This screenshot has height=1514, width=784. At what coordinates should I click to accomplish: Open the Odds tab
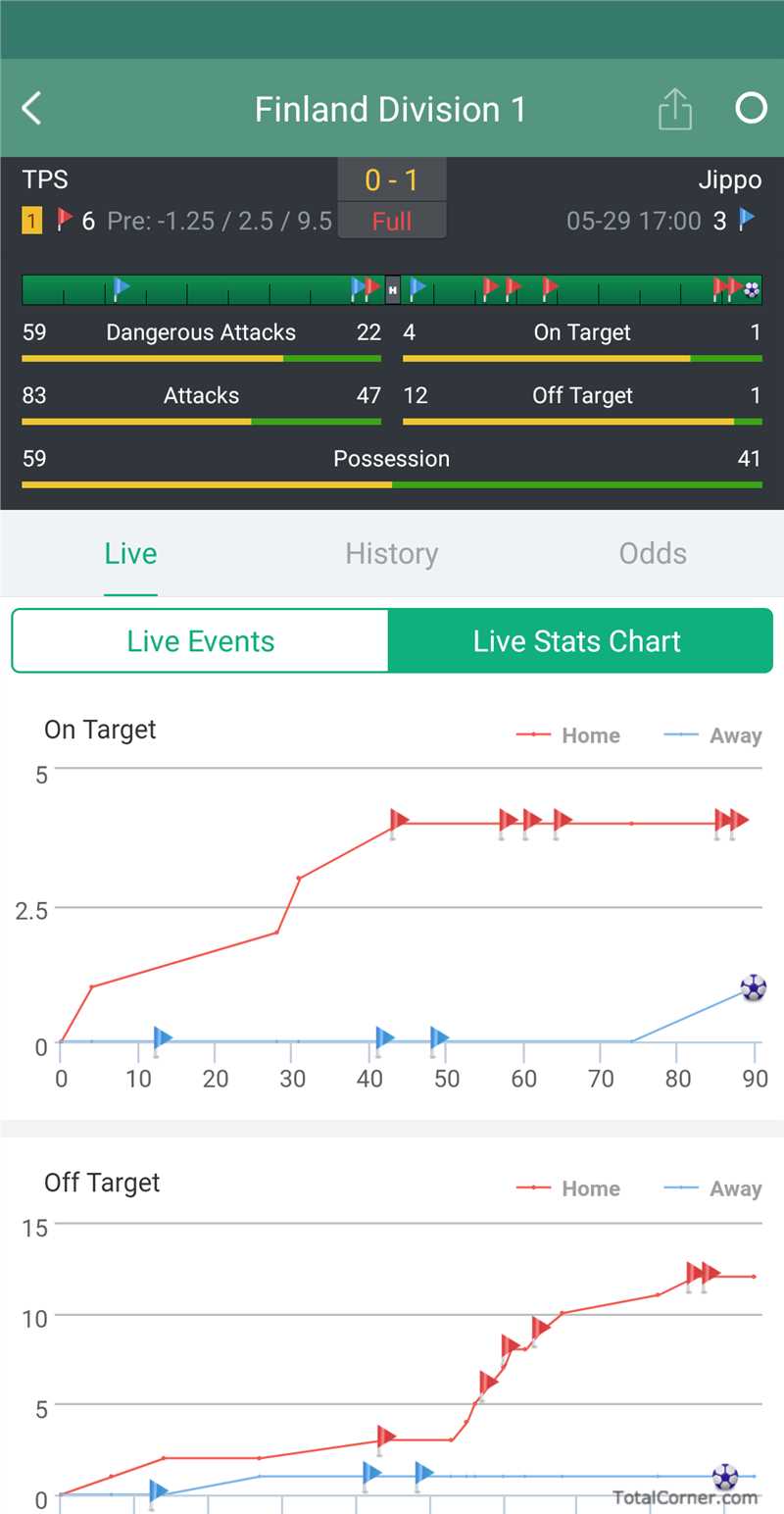653,554
